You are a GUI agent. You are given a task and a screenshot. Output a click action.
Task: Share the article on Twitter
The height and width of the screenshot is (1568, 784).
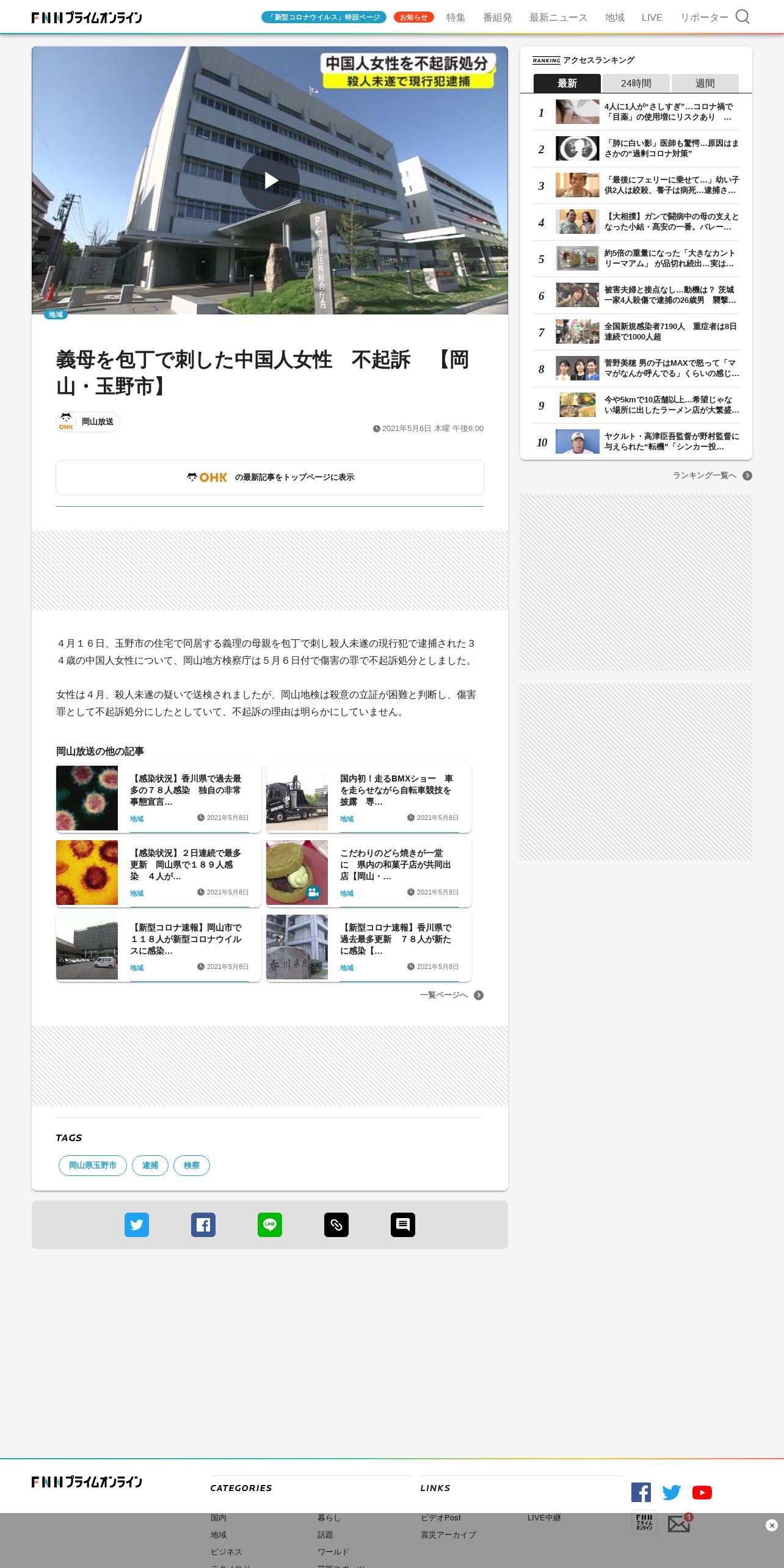(137, 1225)
